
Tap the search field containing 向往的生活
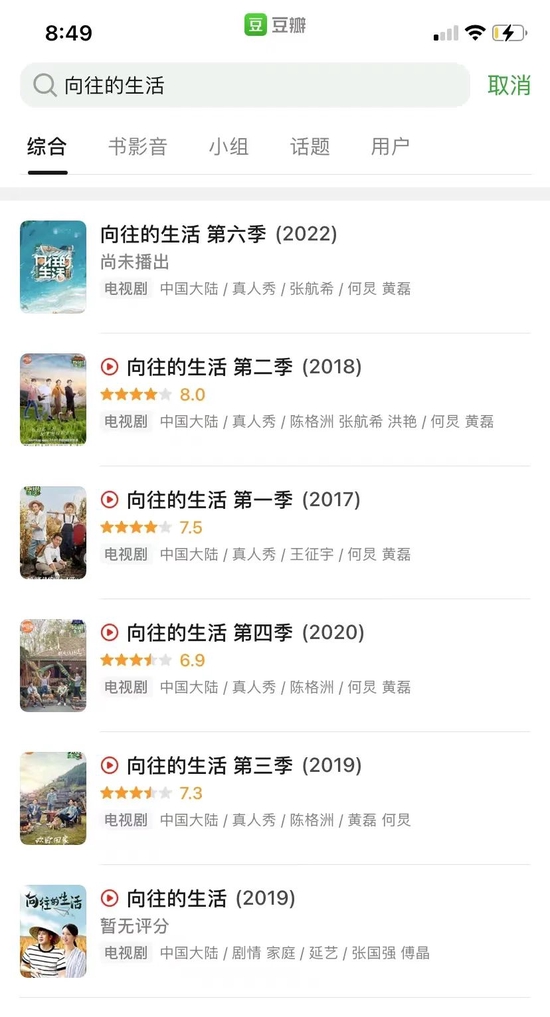(245, 85)
